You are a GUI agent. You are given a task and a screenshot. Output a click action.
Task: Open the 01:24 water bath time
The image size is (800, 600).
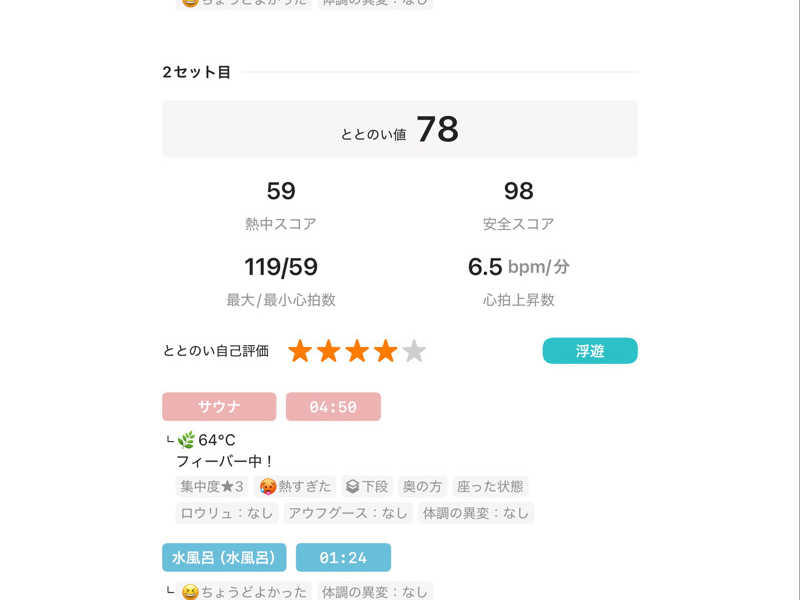point(343,557)
